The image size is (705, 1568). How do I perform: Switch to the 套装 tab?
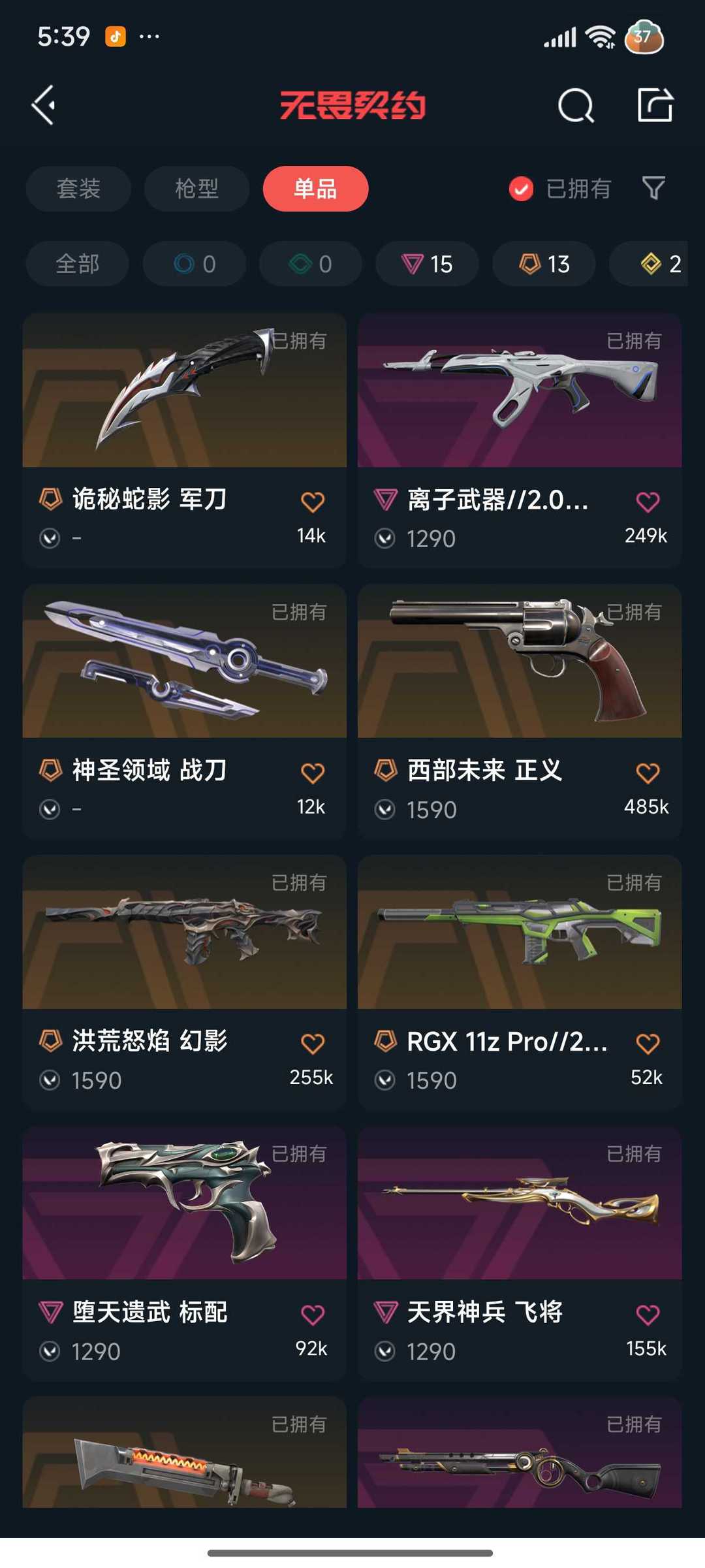pos(78,189)
